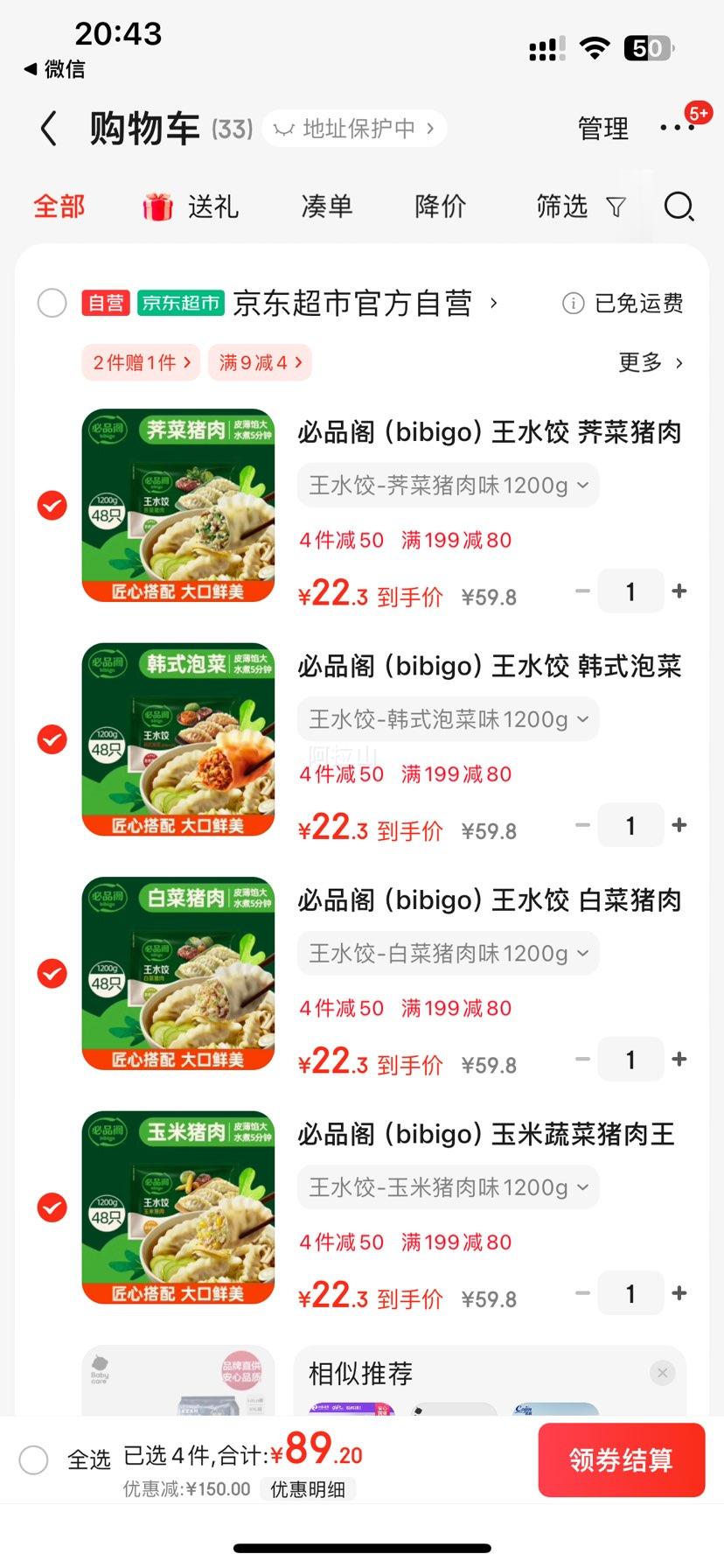
Task: Open the three-dot overflow menu
Action: (x=677, y=128)
